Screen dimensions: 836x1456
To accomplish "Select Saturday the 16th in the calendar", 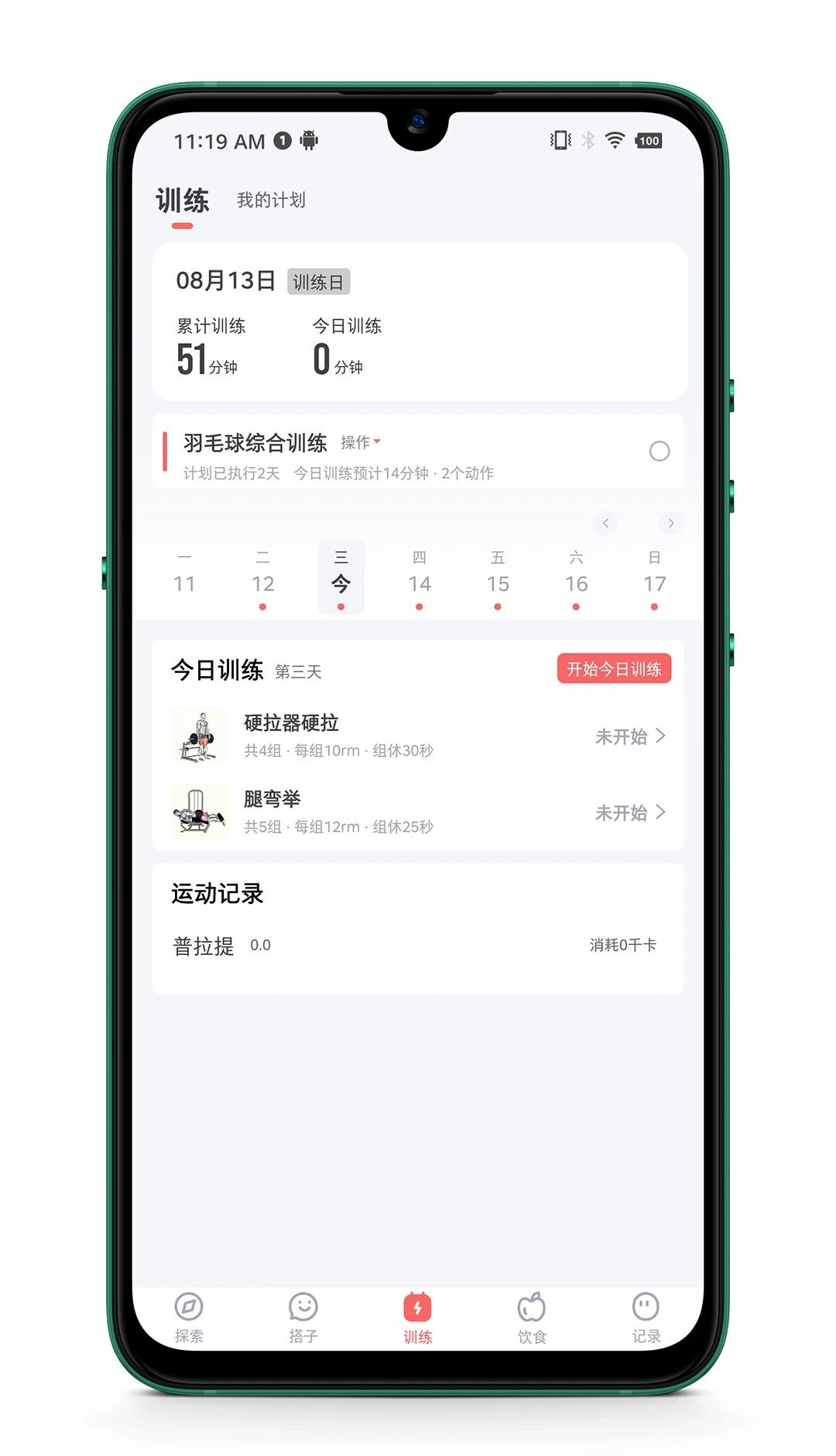I will 576,577.
